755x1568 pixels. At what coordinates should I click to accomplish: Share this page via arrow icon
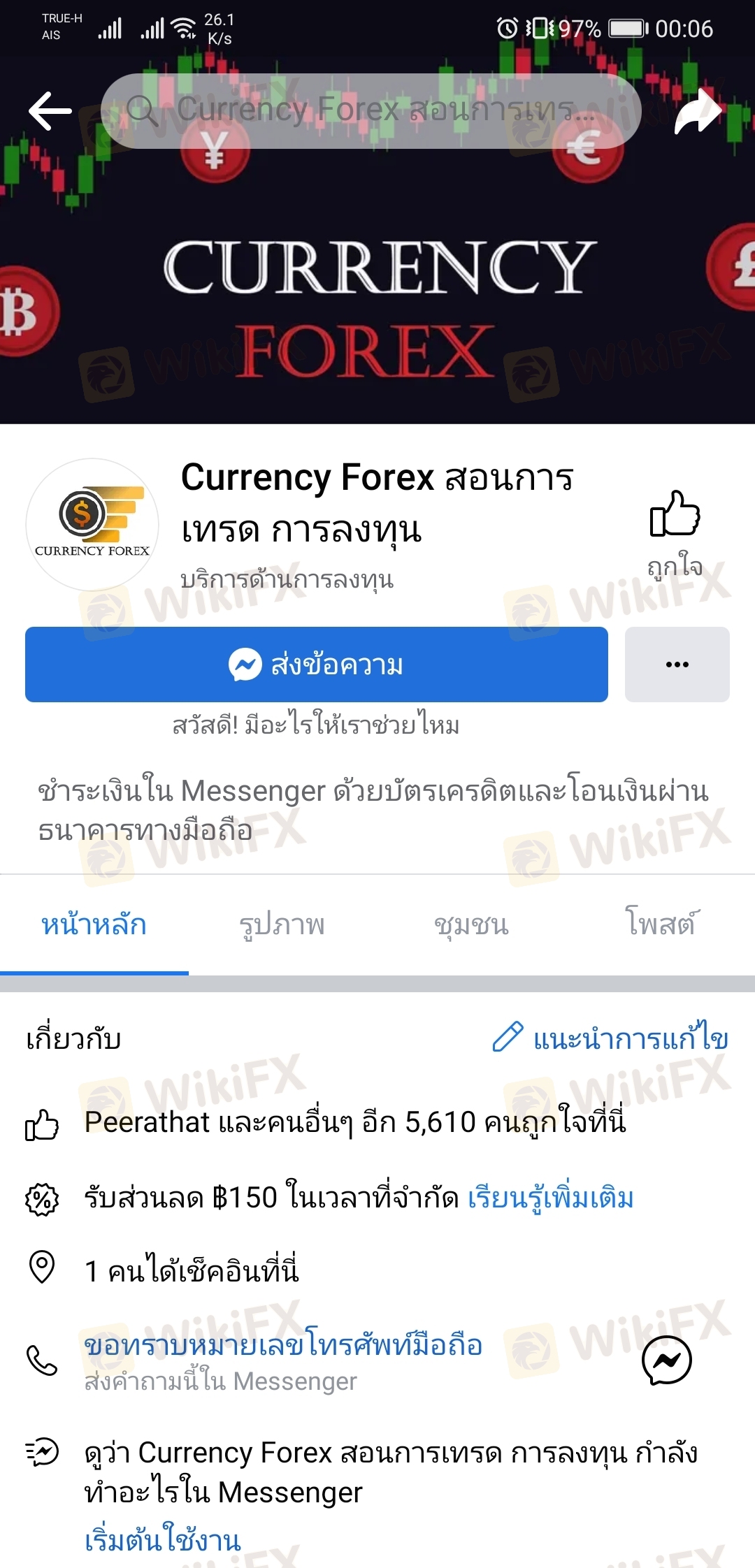[x=698, y=110]
